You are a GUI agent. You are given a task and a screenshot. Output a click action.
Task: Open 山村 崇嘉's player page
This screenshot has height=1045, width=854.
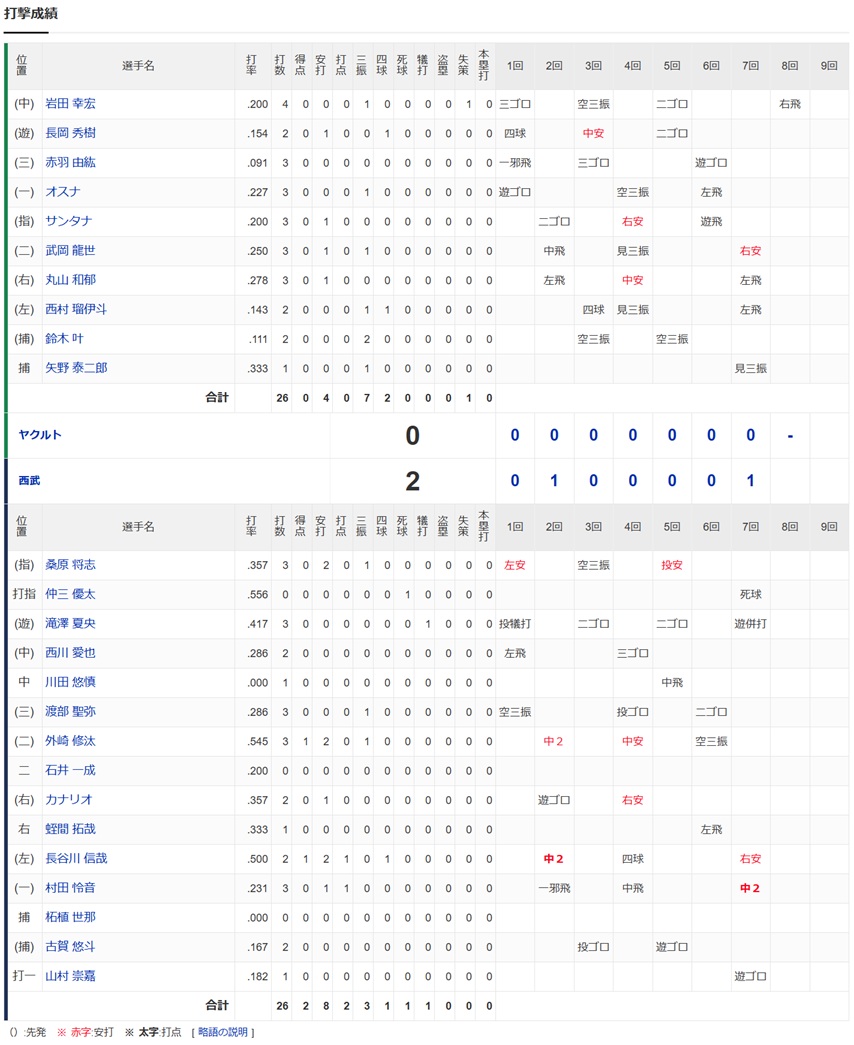tap(70, 976)
